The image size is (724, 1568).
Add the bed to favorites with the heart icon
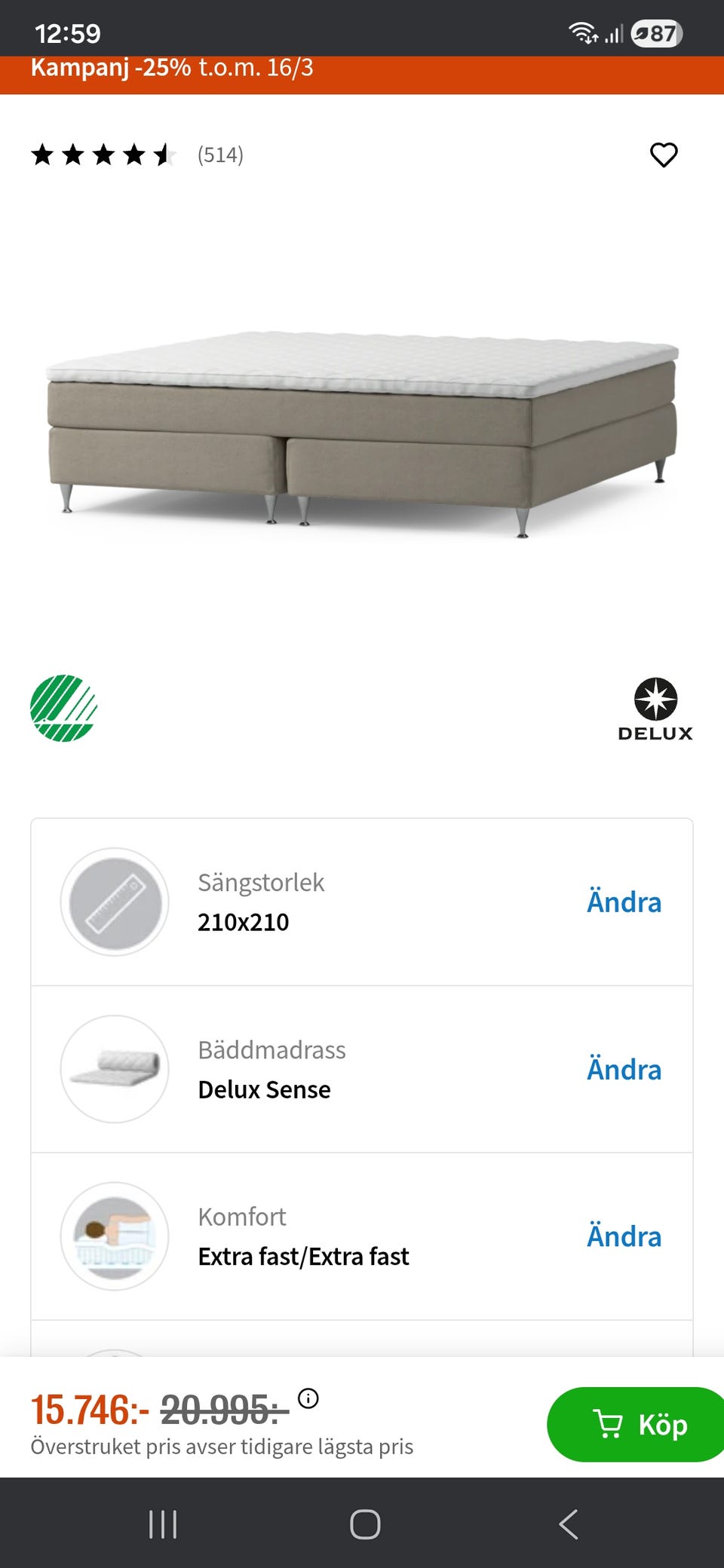coord(664,155)
